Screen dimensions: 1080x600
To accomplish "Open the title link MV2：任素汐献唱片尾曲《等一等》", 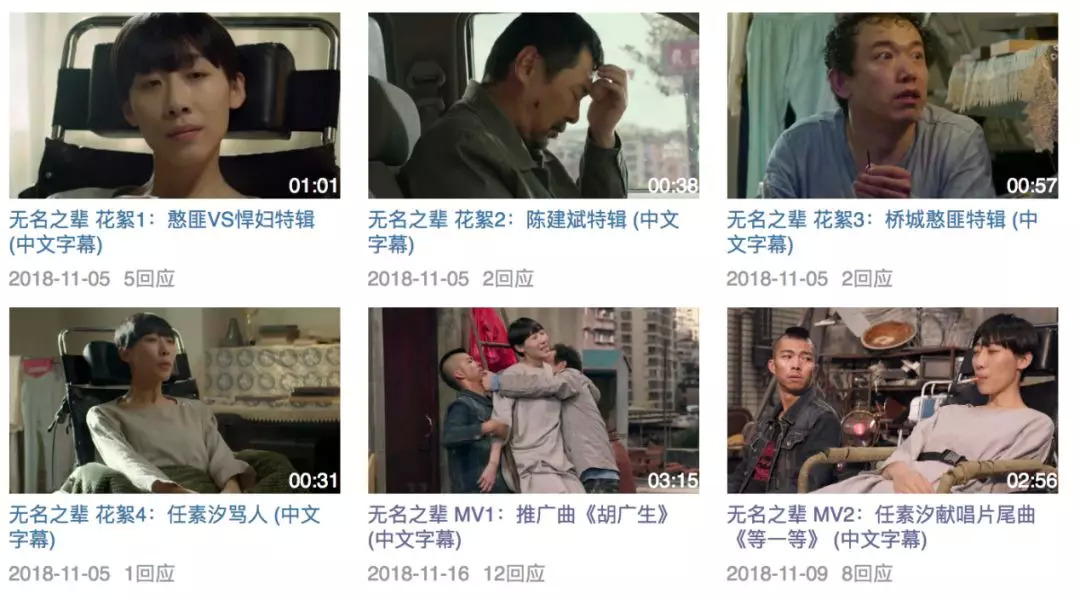I will click(880, 516).
